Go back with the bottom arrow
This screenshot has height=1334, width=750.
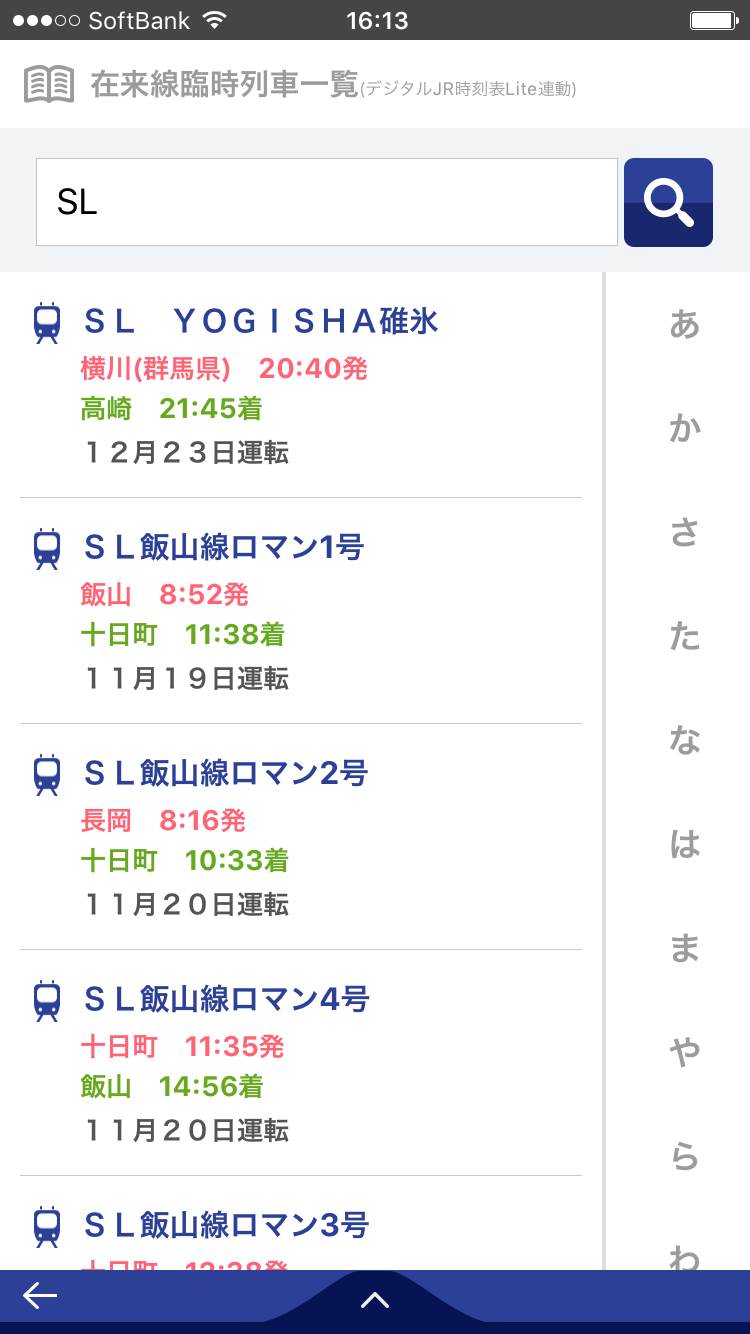[x=40, y=1297]
